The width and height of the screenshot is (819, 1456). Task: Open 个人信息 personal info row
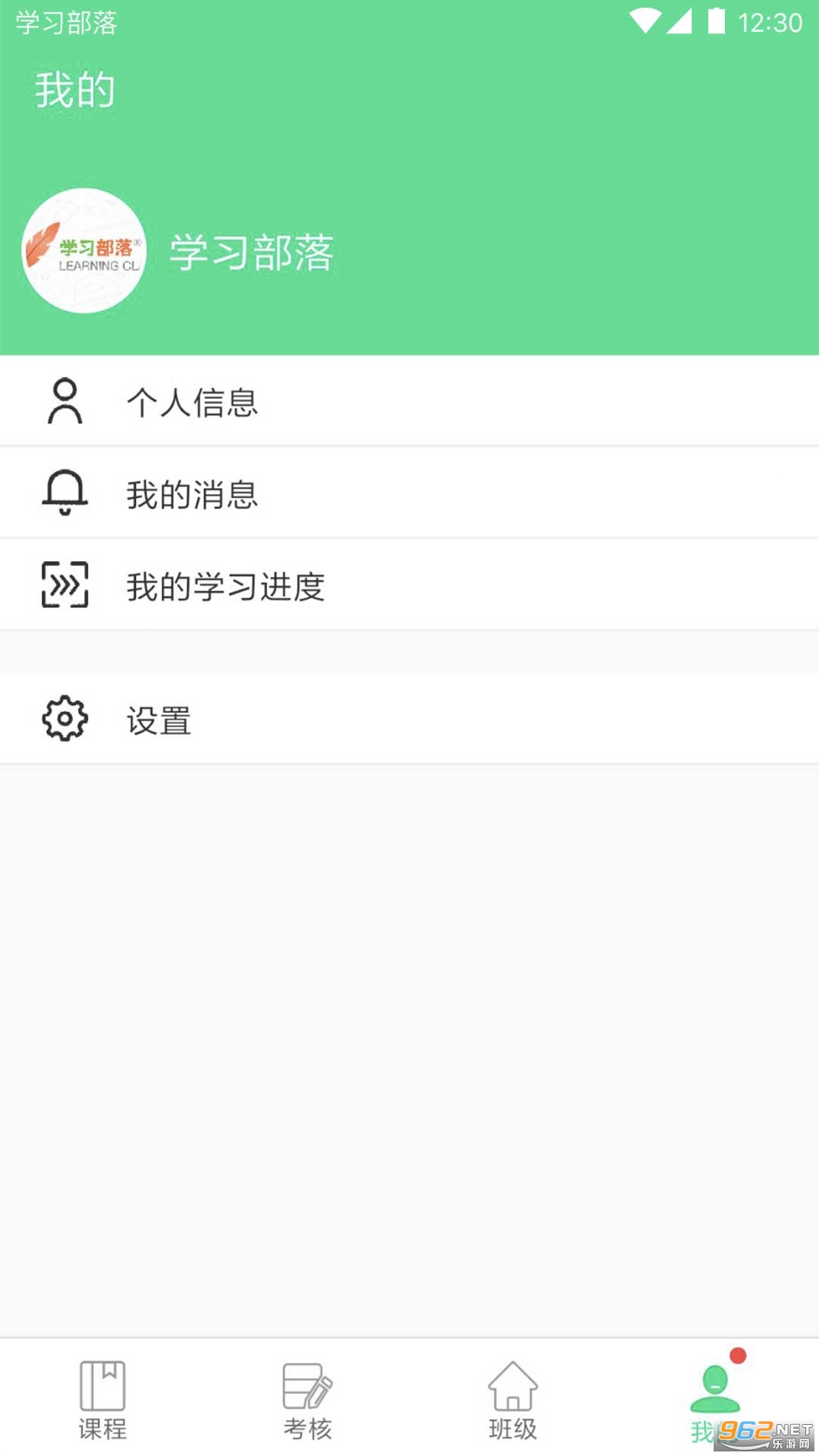click(x=409, y=401)
